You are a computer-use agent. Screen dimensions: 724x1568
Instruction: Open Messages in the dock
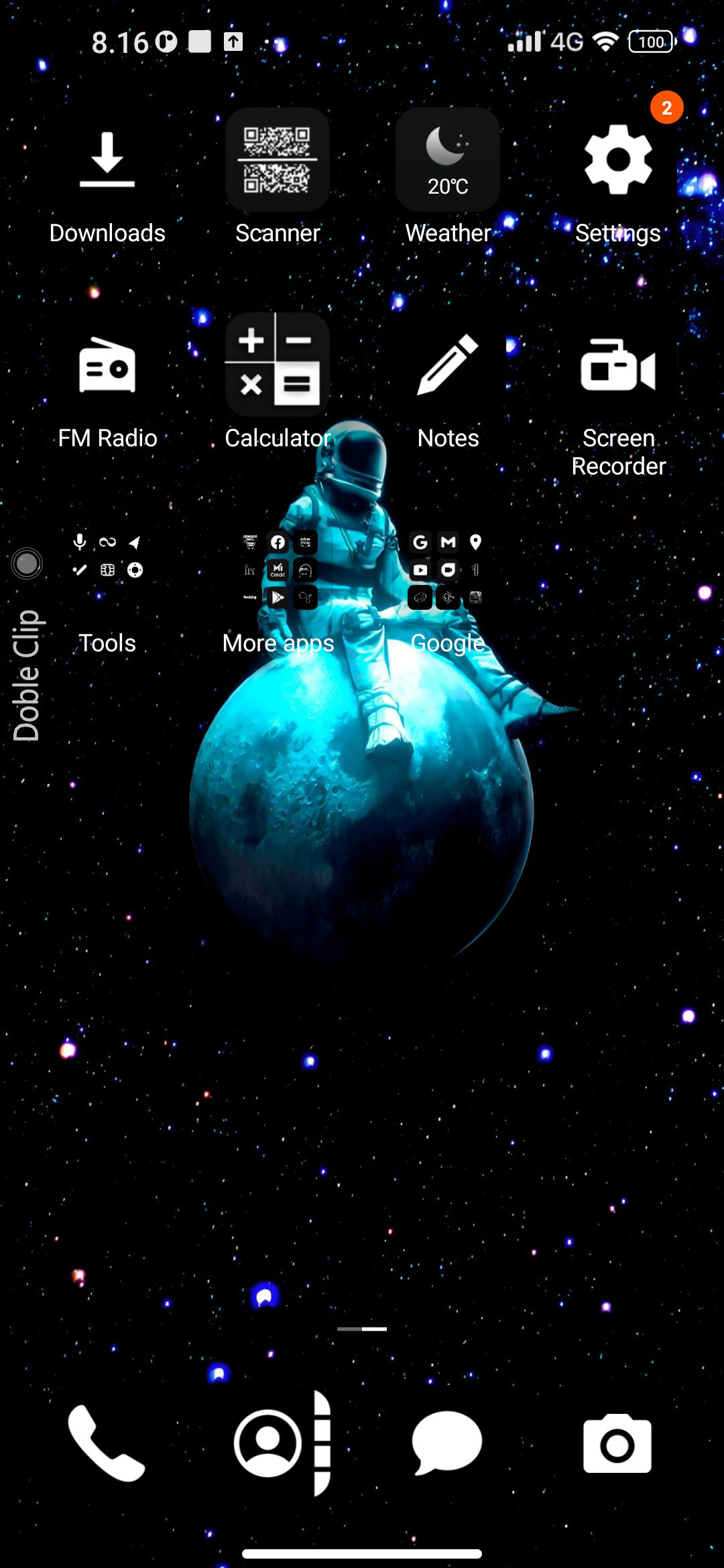click(x=448, y=1443)
